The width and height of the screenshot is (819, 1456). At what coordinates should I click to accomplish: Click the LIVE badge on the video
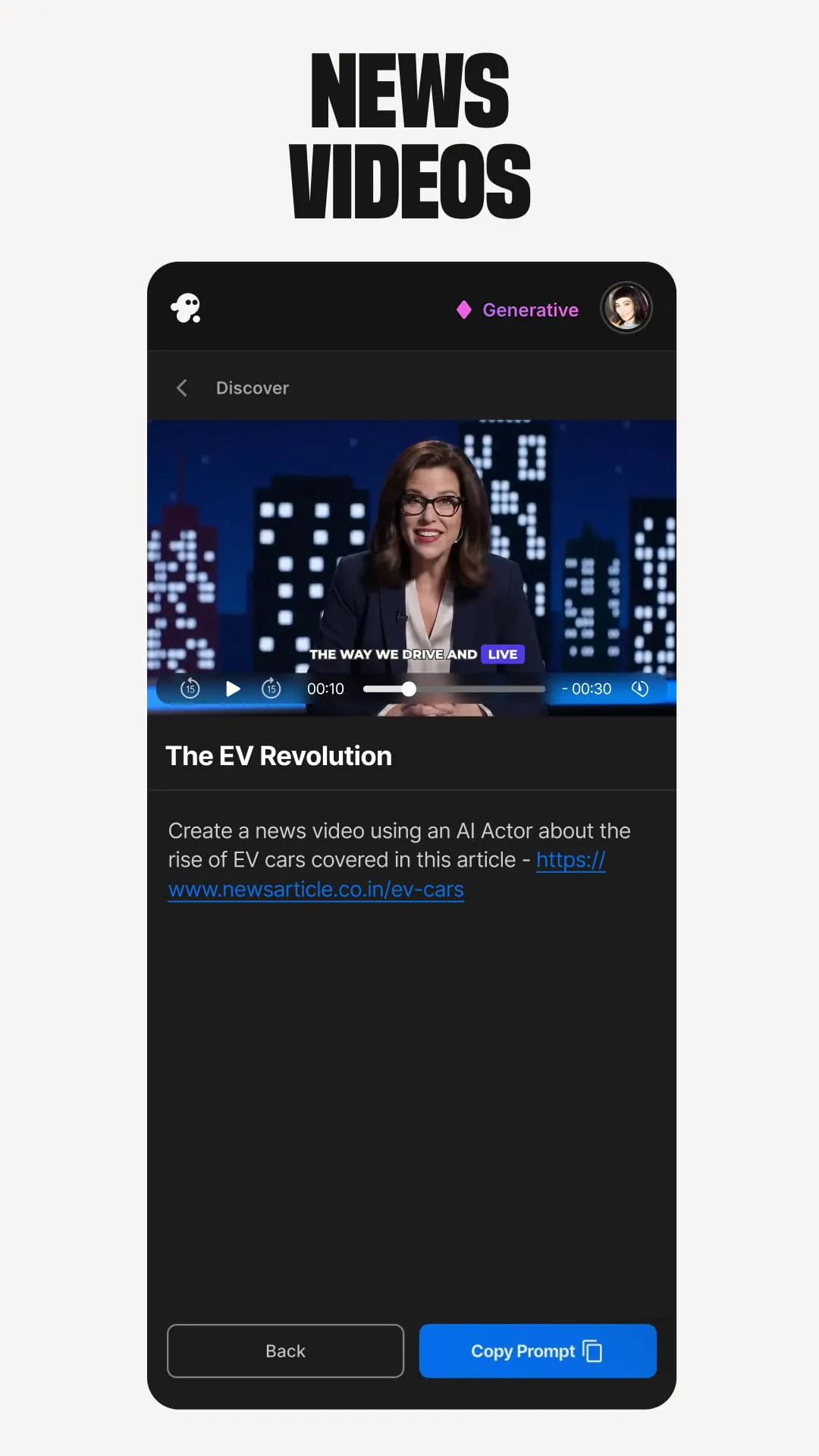click(x=504, y=654)
